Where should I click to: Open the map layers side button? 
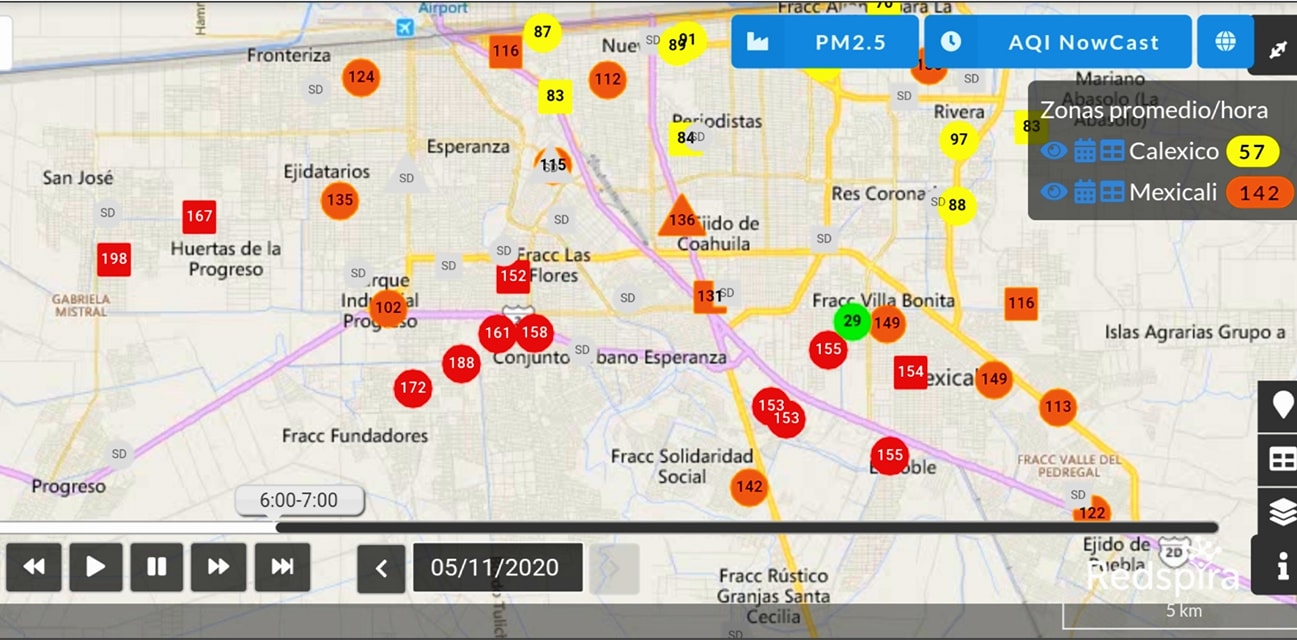pos(1281,512)
